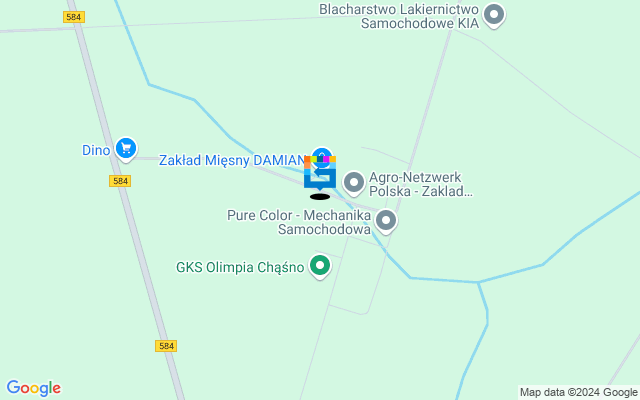This screenshot has width=640, height=400.
Task: Open Pure Color Mechanika Samochodowa marker
Action: click(x=386, y=220)
